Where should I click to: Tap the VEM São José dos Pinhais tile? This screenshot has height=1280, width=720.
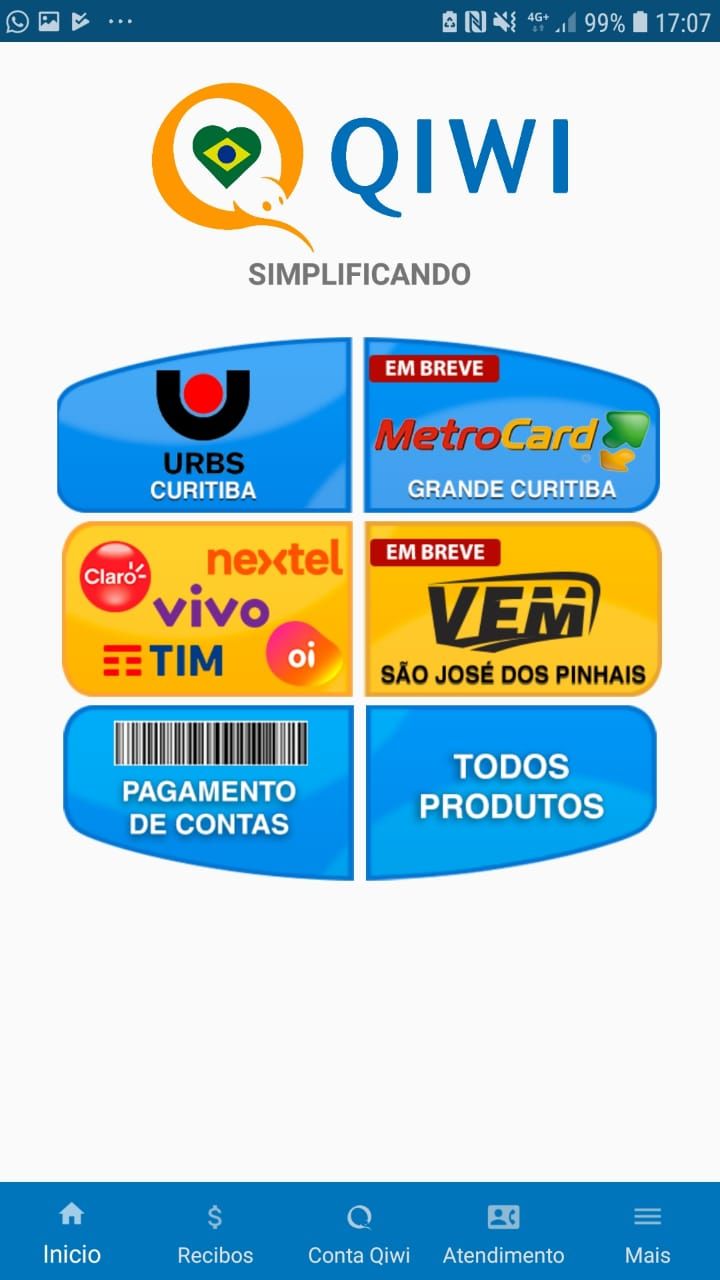click(513, 609)
